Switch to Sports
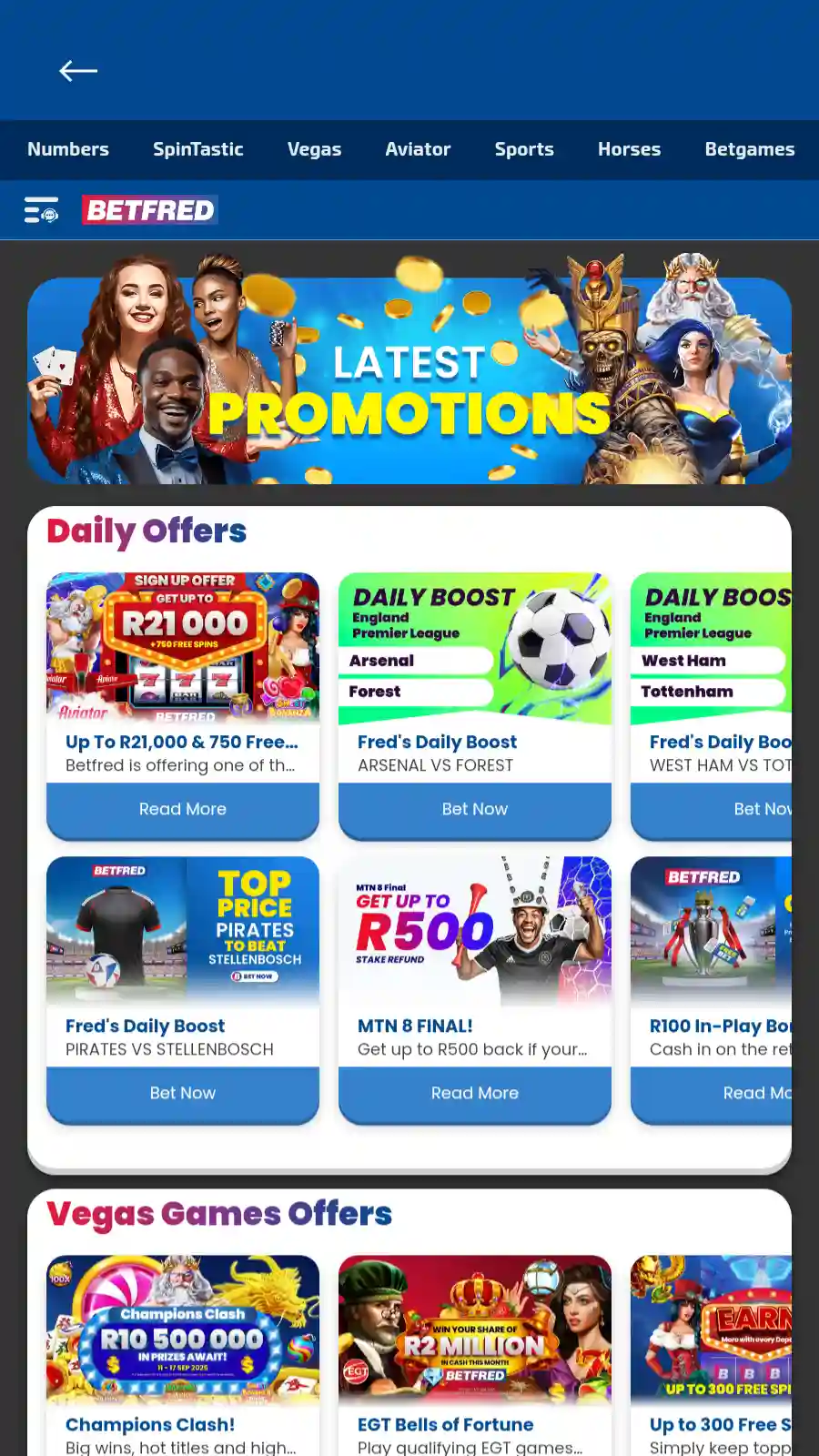 [524, 149]
